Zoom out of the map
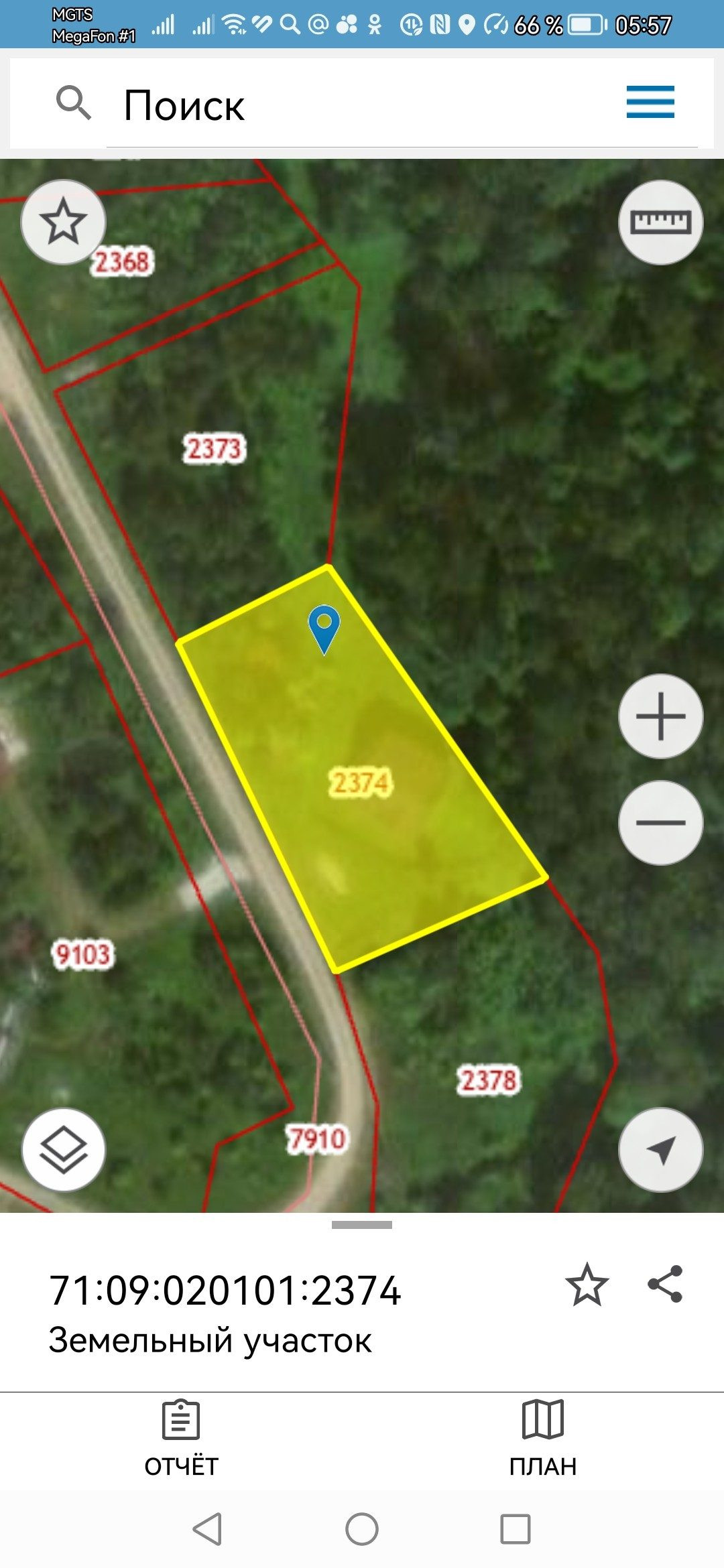The image size is (724, 1568). 660,822
